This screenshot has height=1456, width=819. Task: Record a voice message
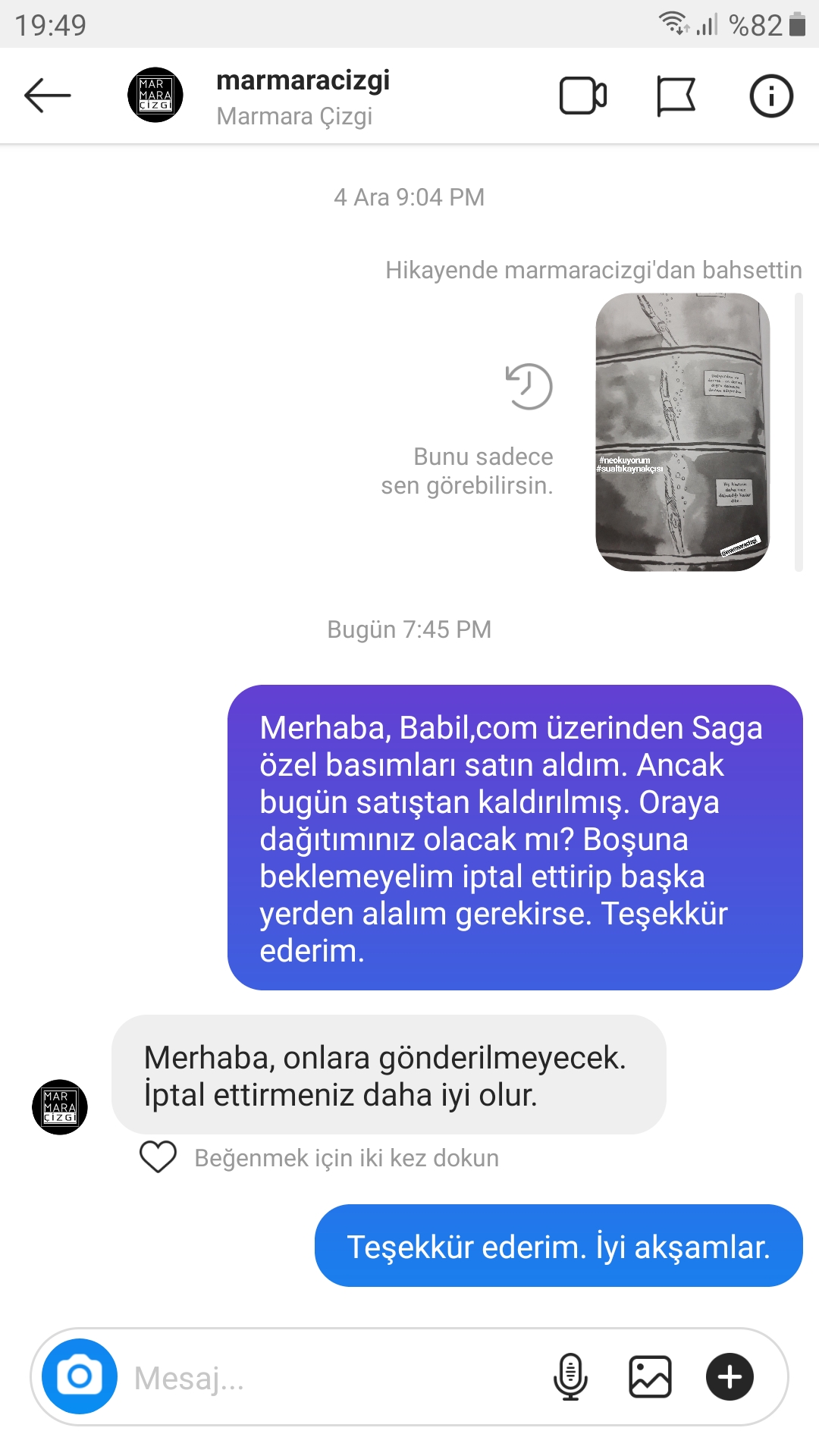[x=570, y=1376]
